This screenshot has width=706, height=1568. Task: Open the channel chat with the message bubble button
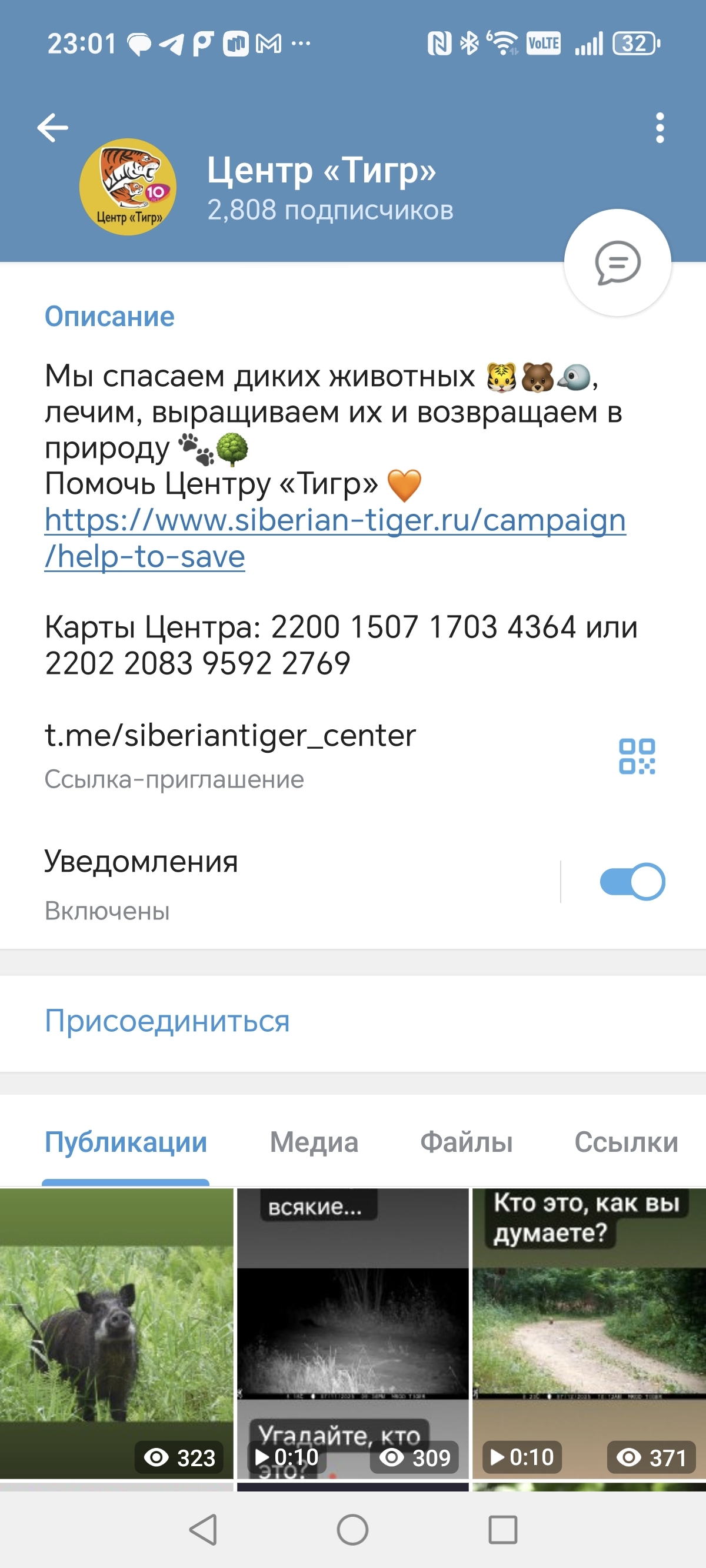tap(618, 263)
